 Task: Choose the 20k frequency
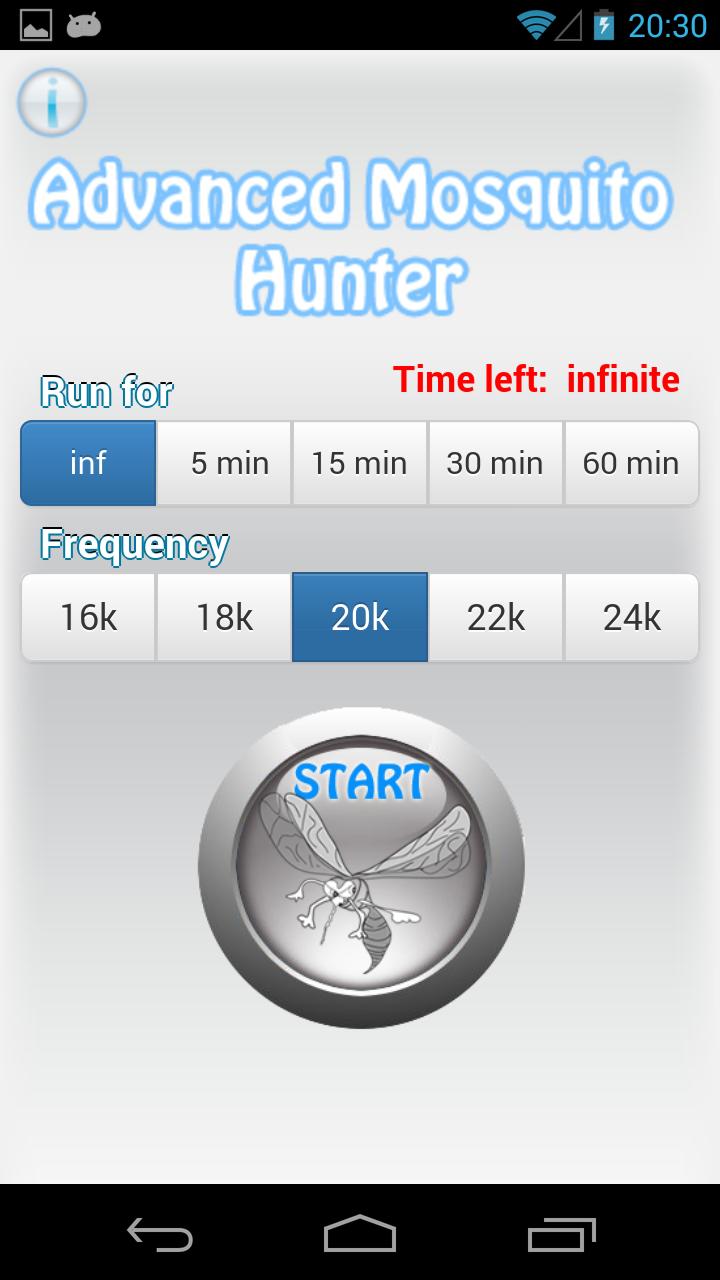coord(360,617)
